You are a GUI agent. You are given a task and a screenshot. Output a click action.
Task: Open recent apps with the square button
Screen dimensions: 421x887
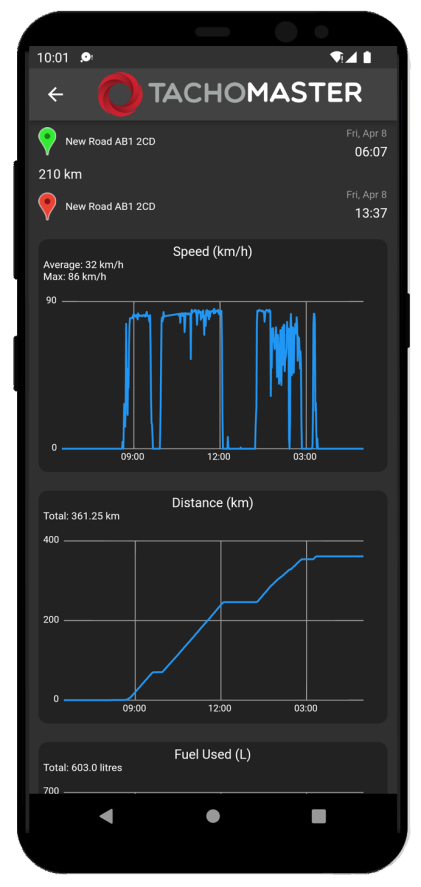pos(319,816)
